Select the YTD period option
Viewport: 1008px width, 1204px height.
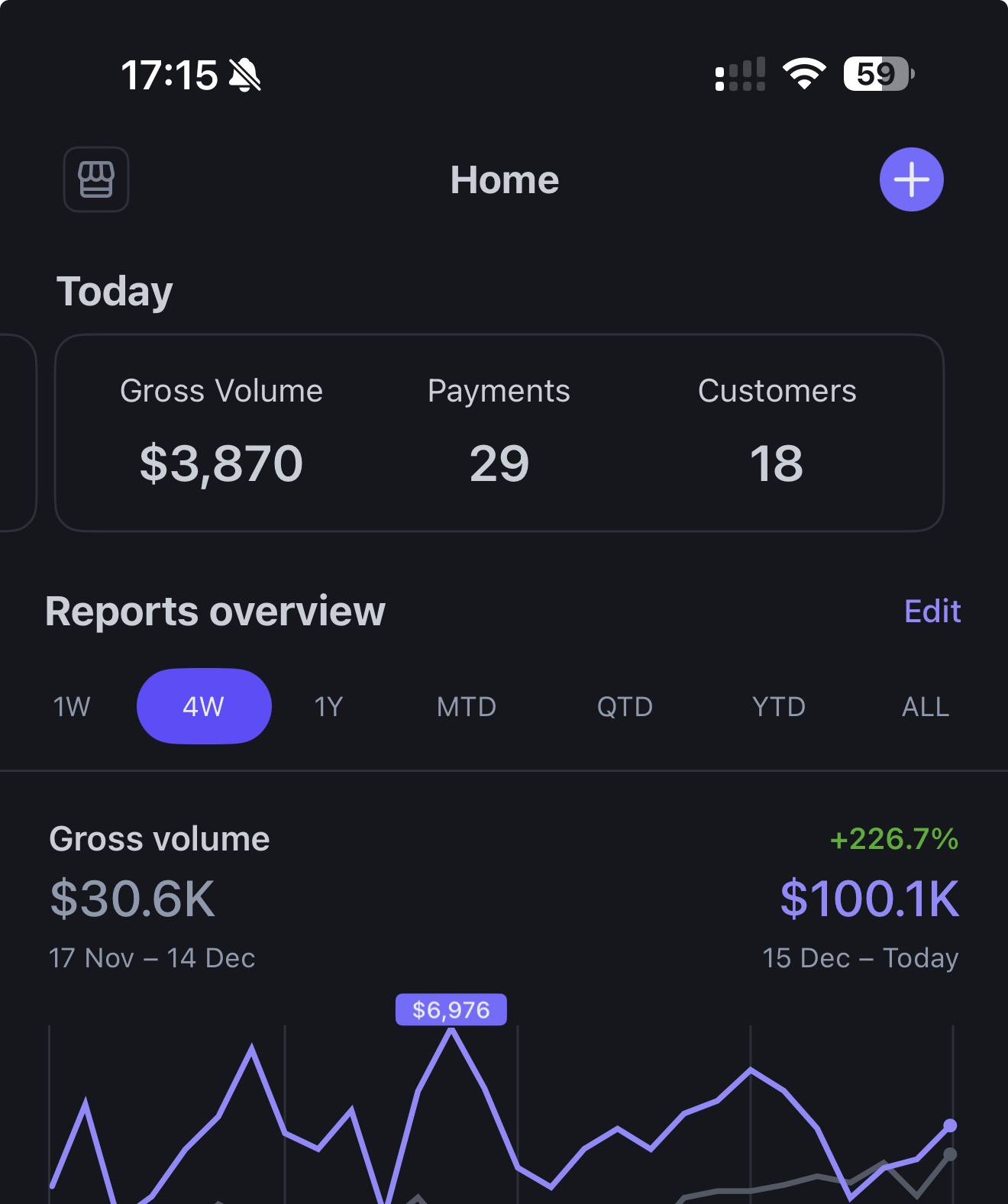pyautogui.click(x=778, y=706)
